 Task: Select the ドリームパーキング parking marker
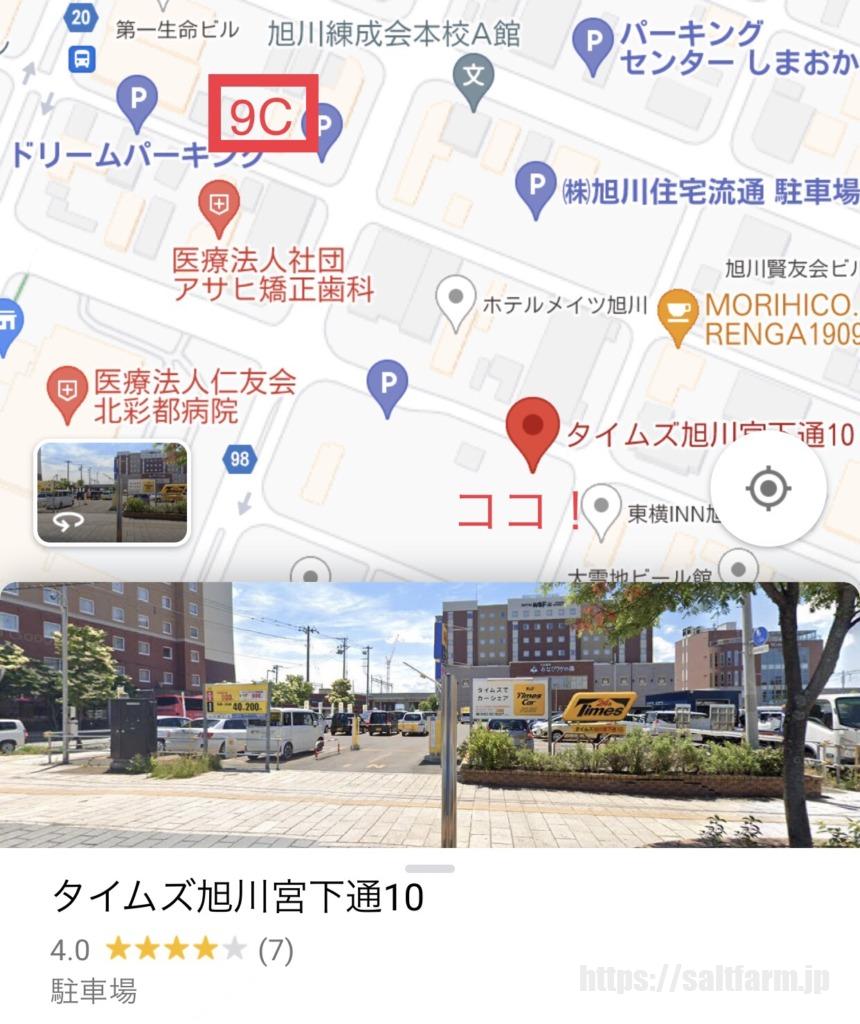(x=136, y=99)
